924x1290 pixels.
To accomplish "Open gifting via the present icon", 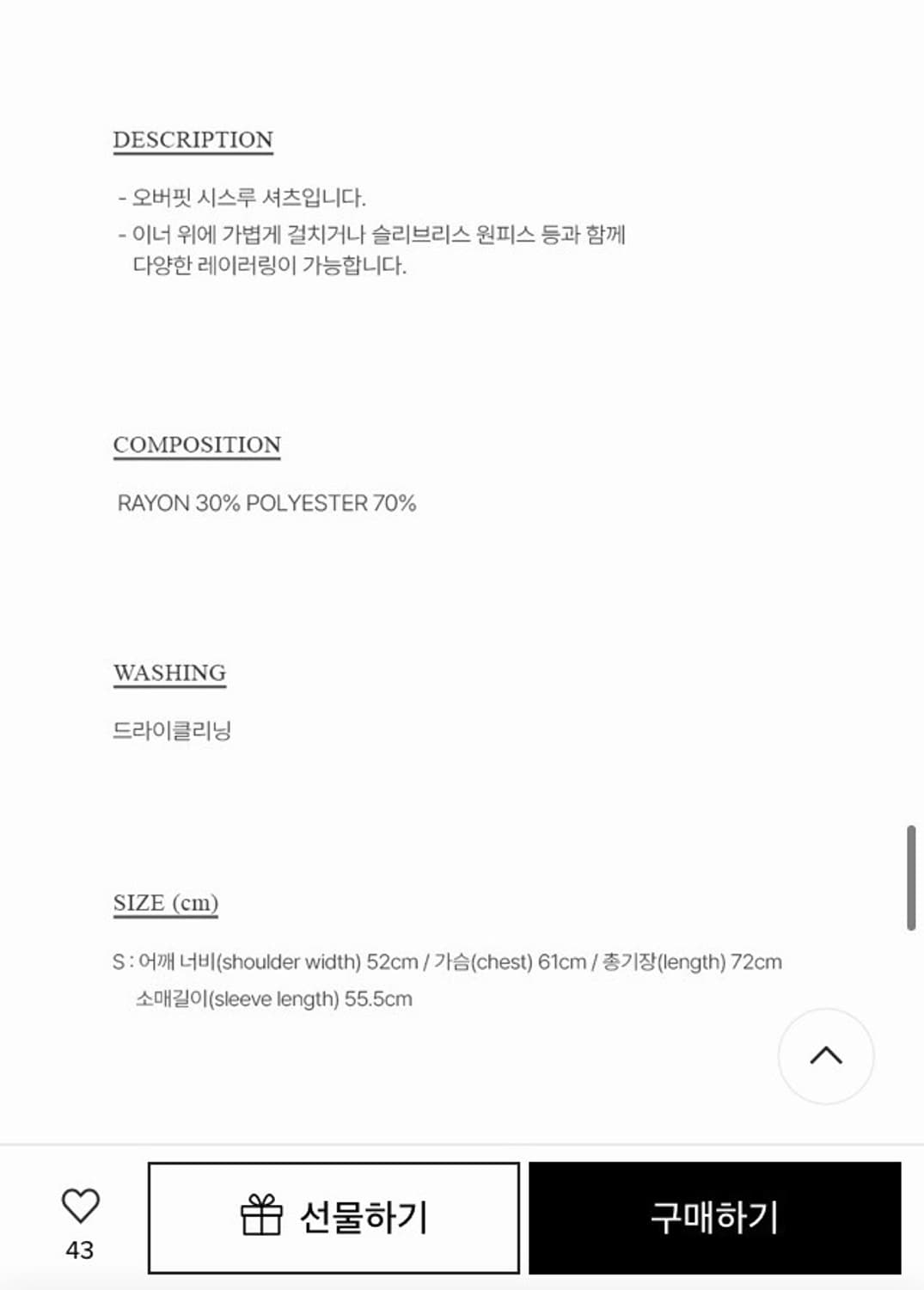I will click(262, 1215).
